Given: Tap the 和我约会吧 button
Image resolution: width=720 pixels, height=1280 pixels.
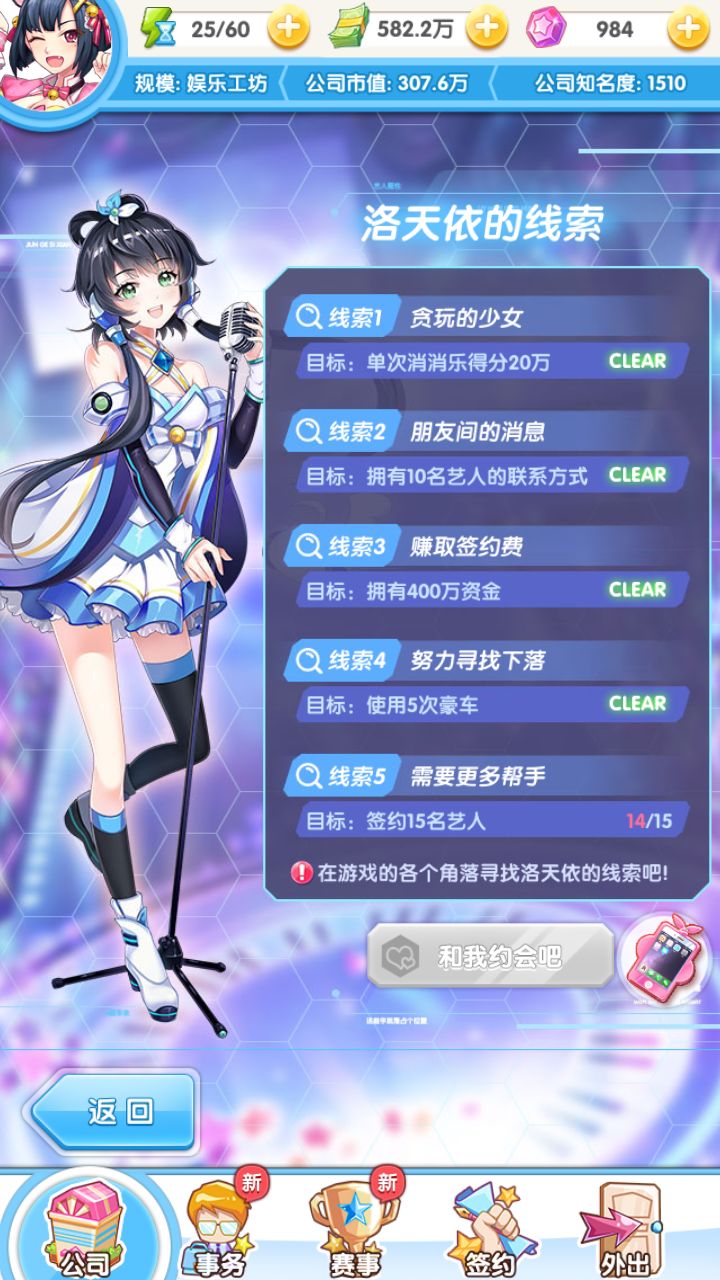Looking at the screenshot, I should (x=490, y=956).
